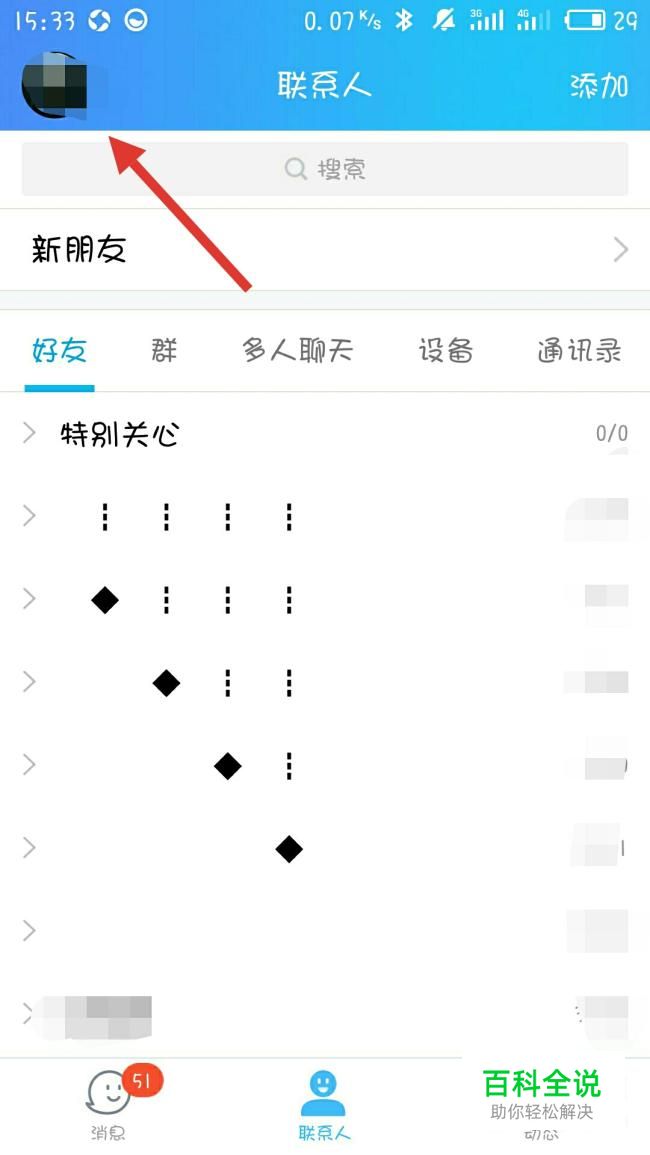Open the 搜索 search box
The width and height of the screenshot is (650, 1155).
(x=325, y=169)
